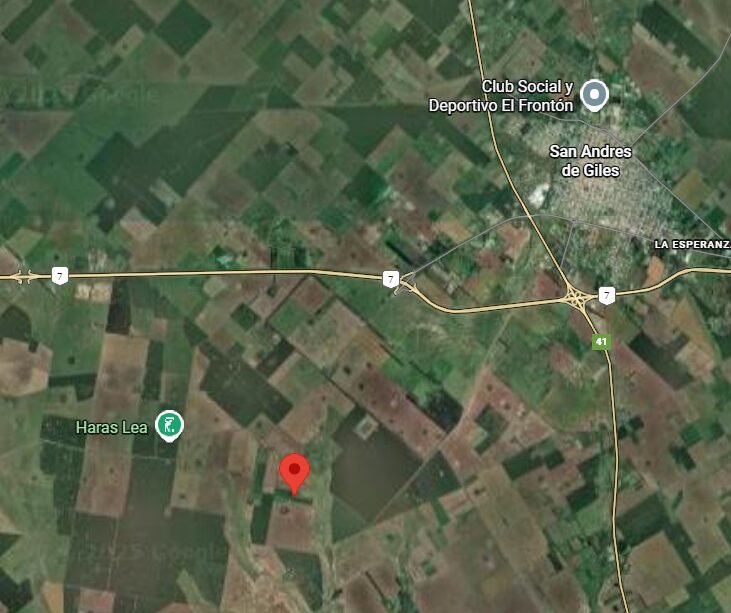Open the Haras Lea place marker

[169, 426]
